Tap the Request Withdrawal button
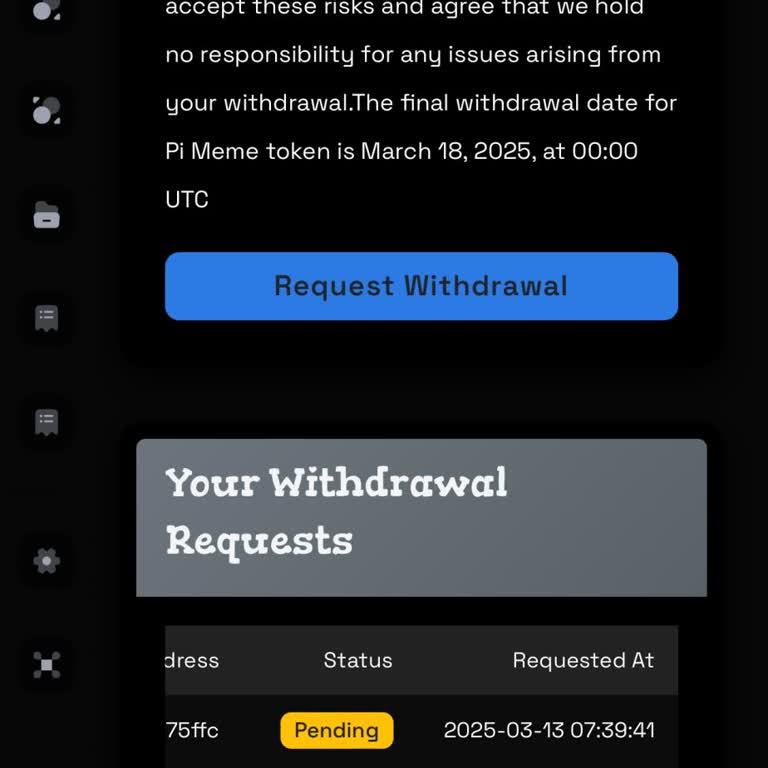 pos(421,286)
